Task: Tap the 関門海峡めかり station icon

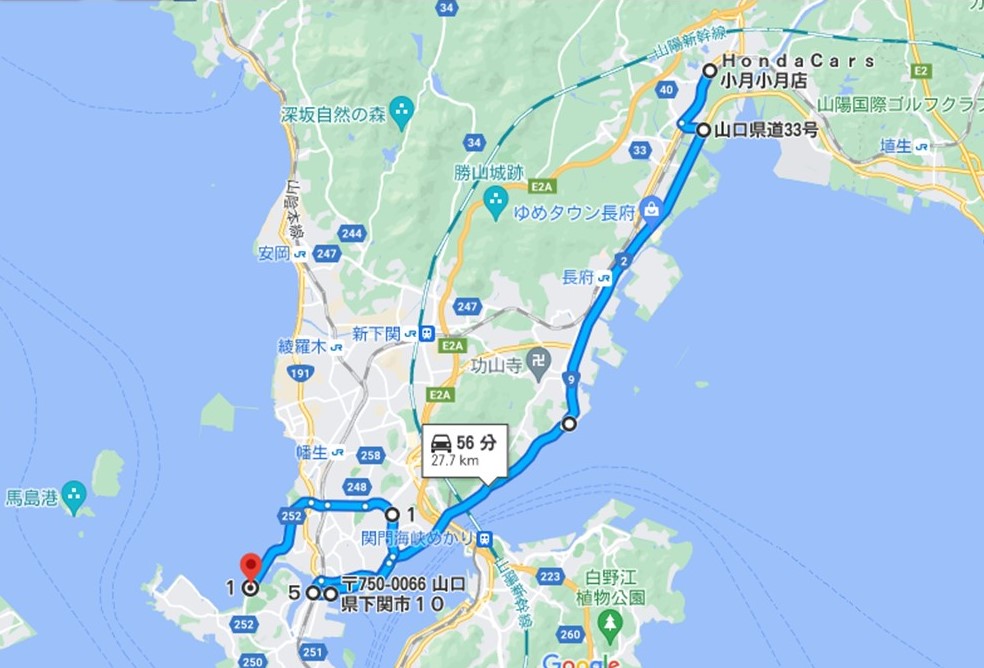Action: [485, 539]
